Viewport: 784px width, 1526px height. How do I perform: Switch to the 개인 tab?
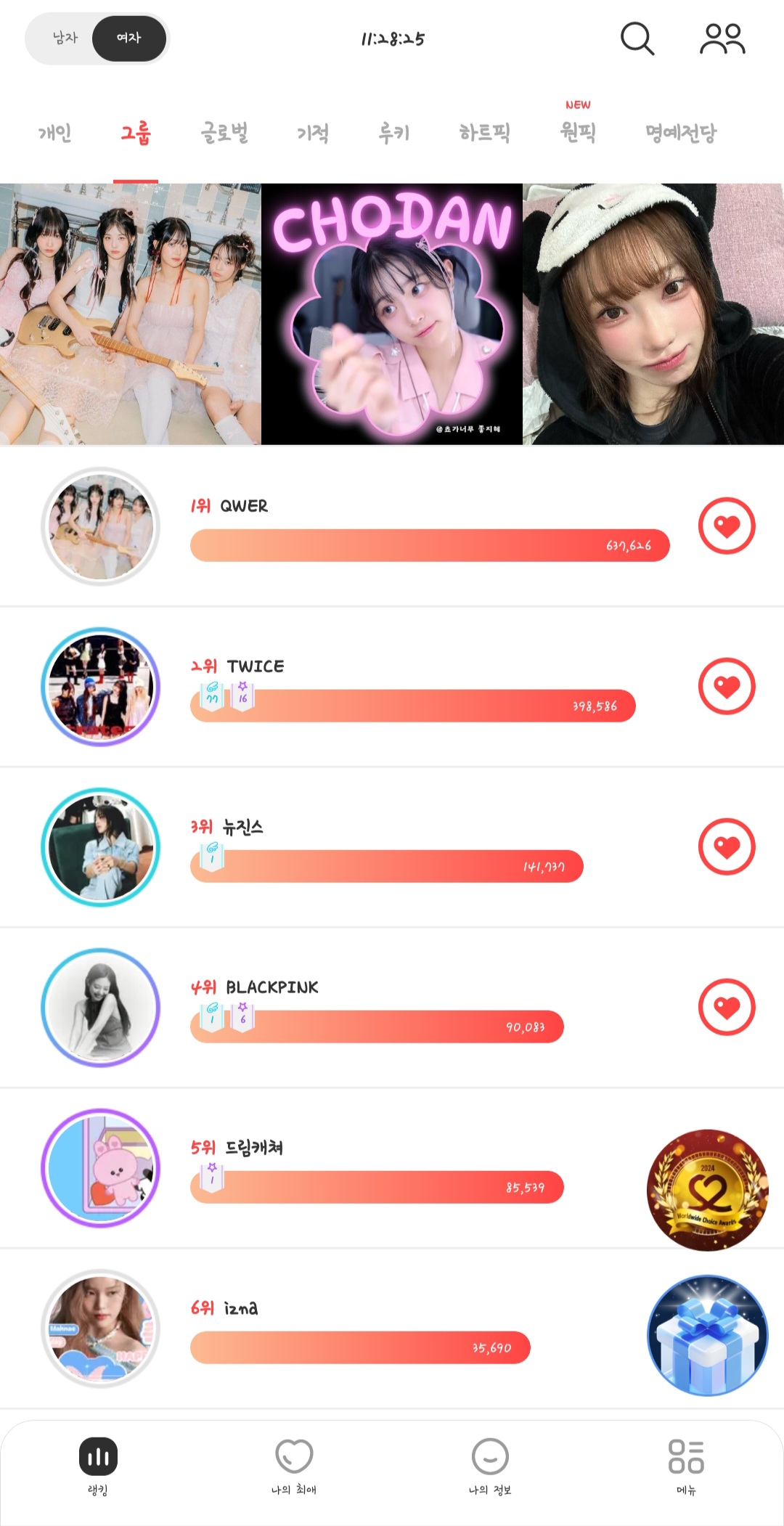click(55, 133)
